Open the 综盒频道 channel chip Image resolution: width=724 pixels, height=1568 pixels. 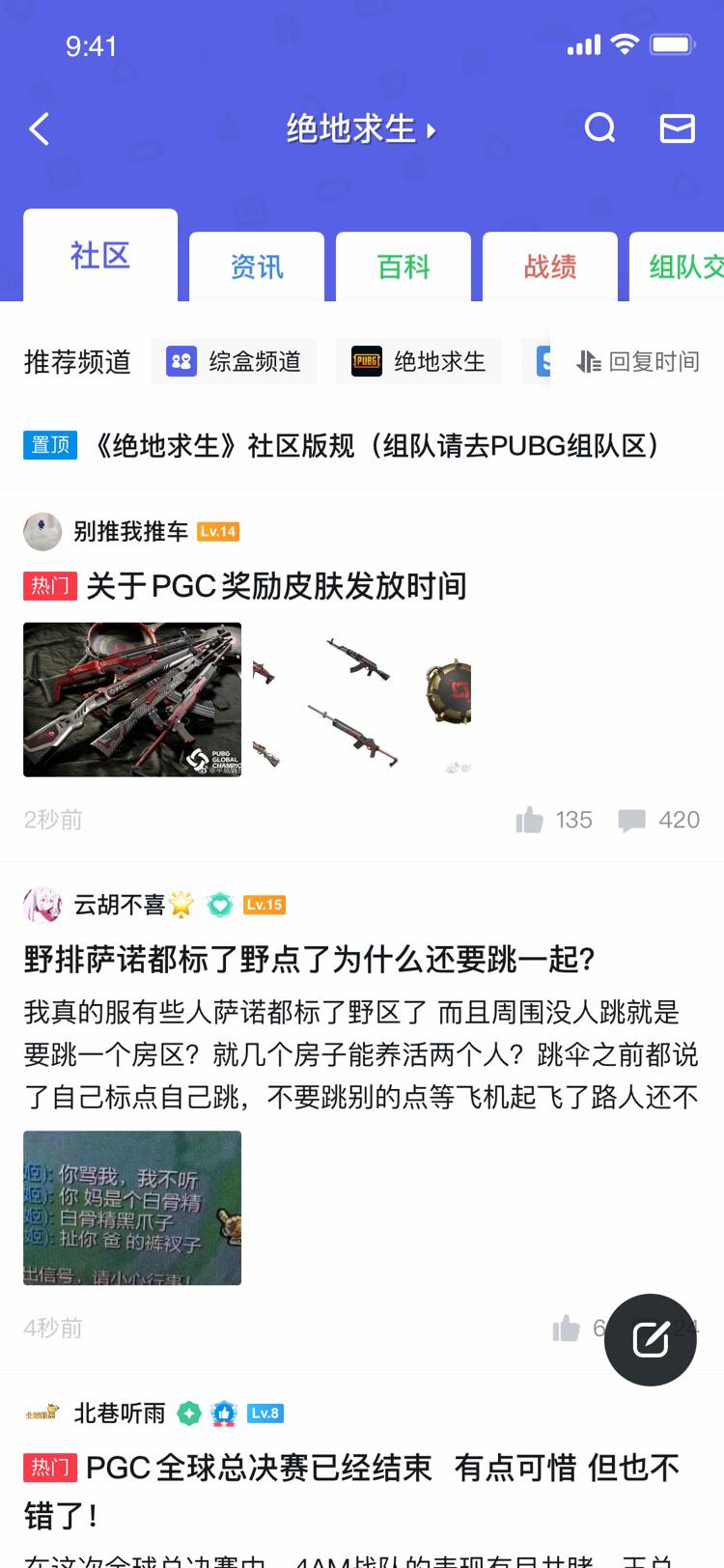pyautogui.click(x=234, y=361)
